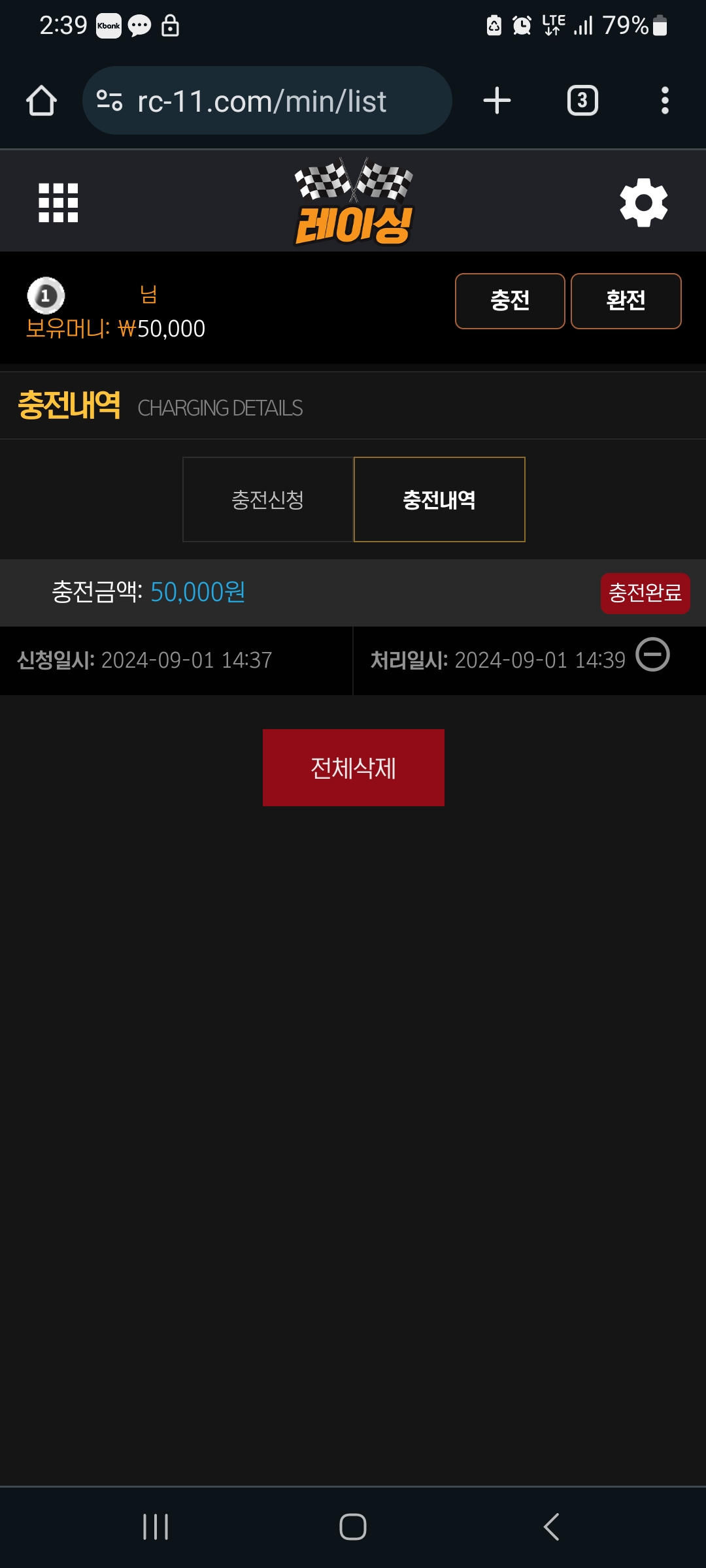The width and height of the screenshot is (706, 1568).
Task: Open a new browser tab
Action: [497, 101]
